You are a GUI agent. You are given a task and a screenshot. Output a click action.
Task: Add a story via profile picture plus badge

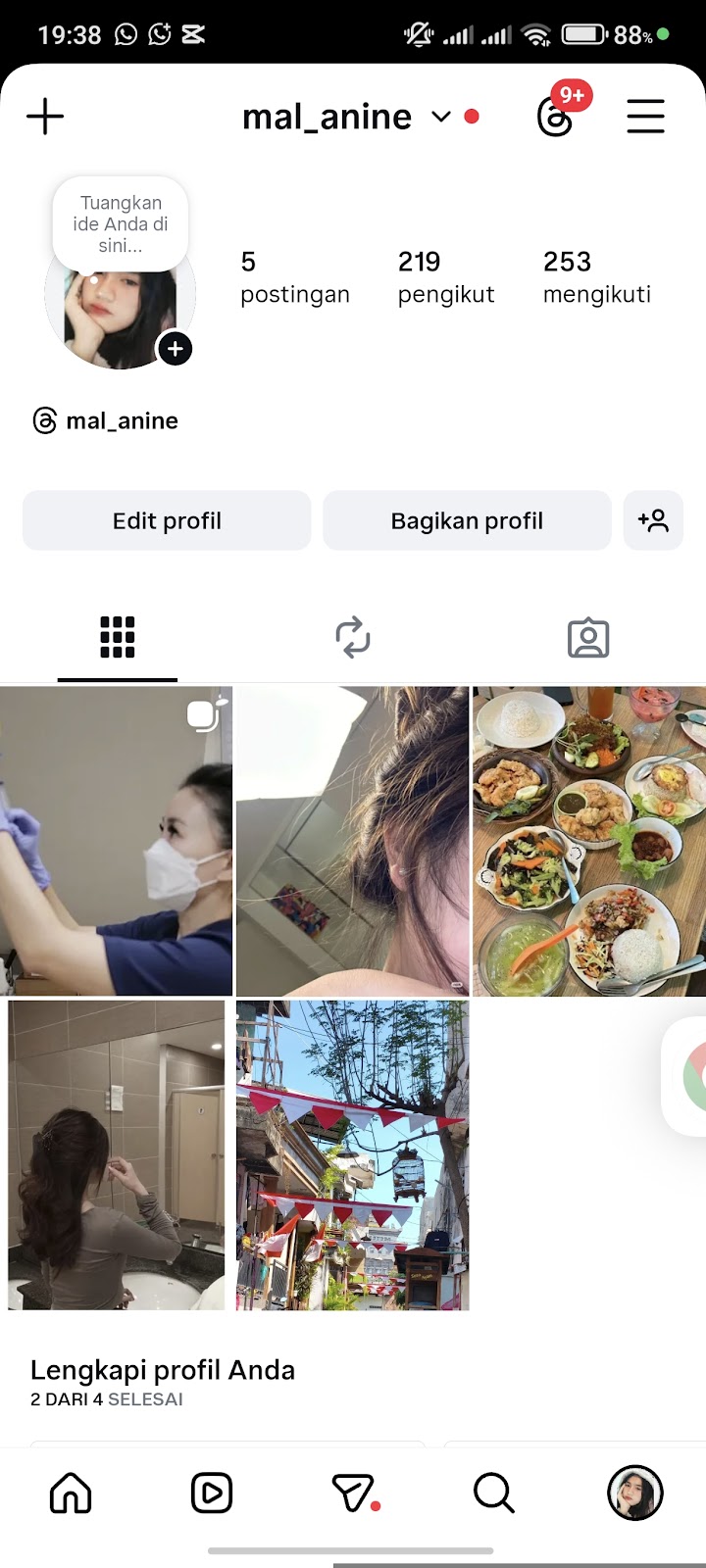pos(176,349)
